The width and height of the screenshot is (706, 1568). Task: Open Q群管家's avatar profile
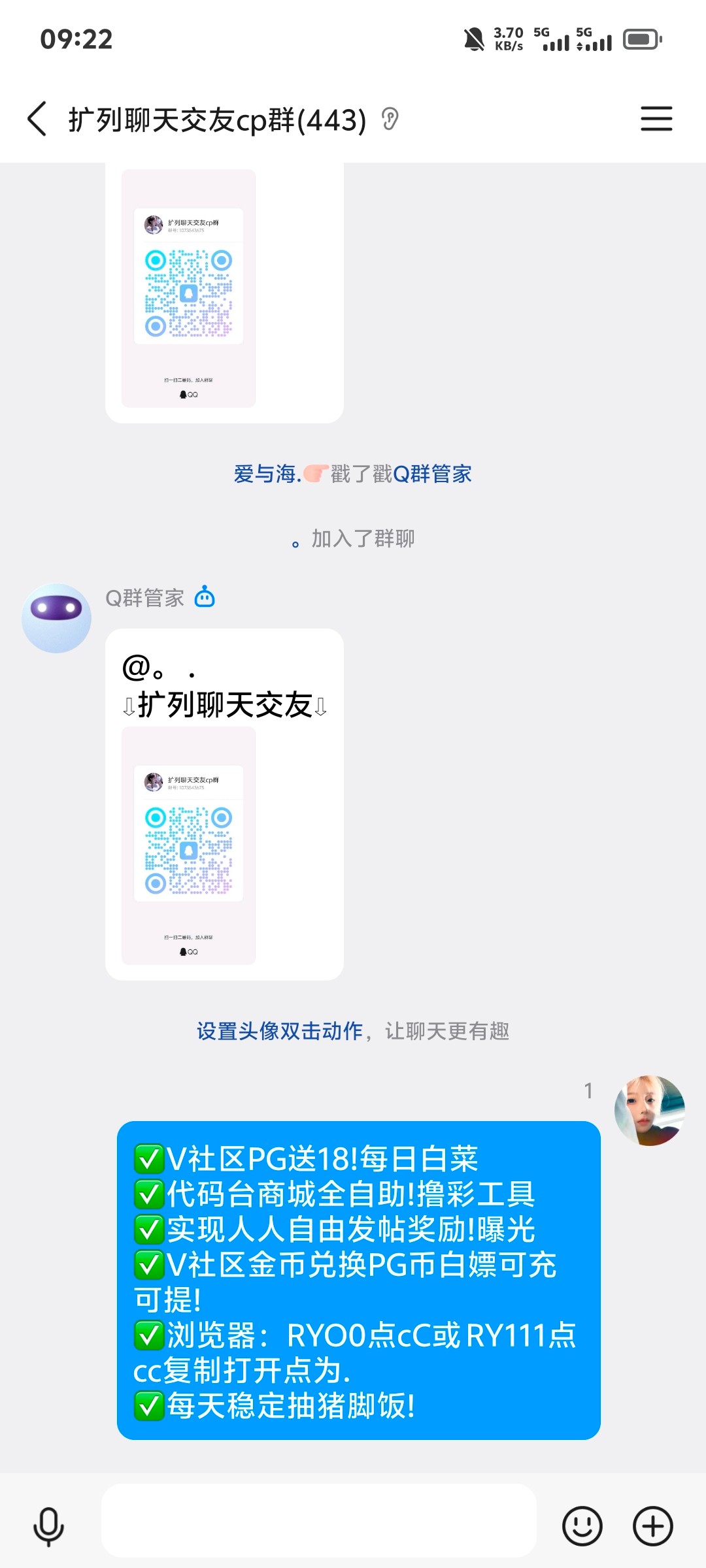(x=56, y=617)
